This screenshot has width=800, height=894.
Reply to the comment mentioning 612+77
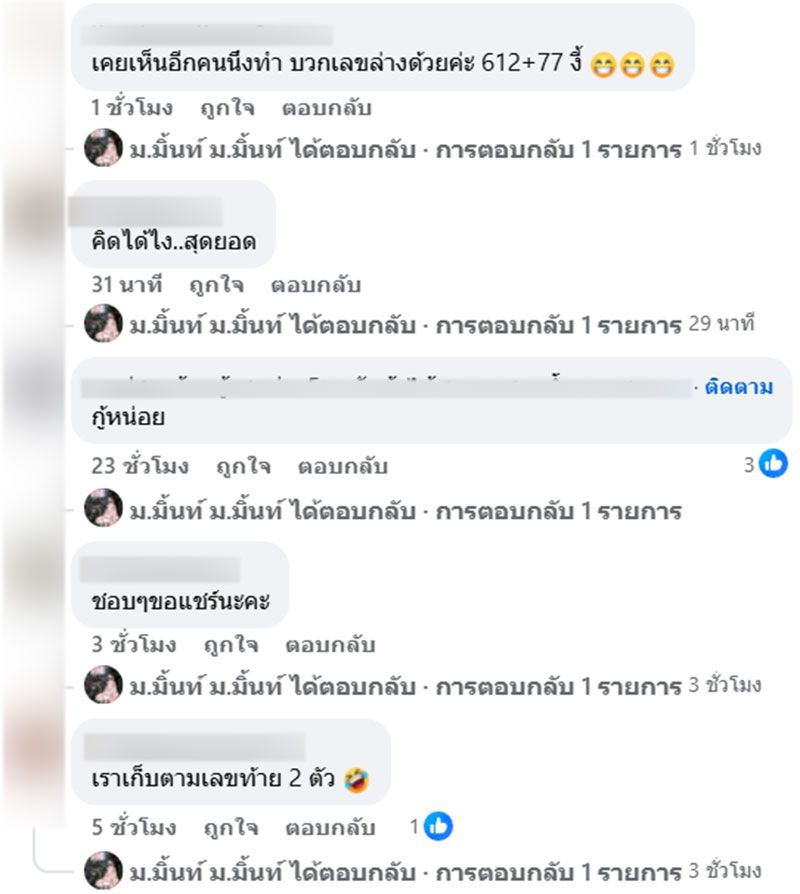coord(326,107)
